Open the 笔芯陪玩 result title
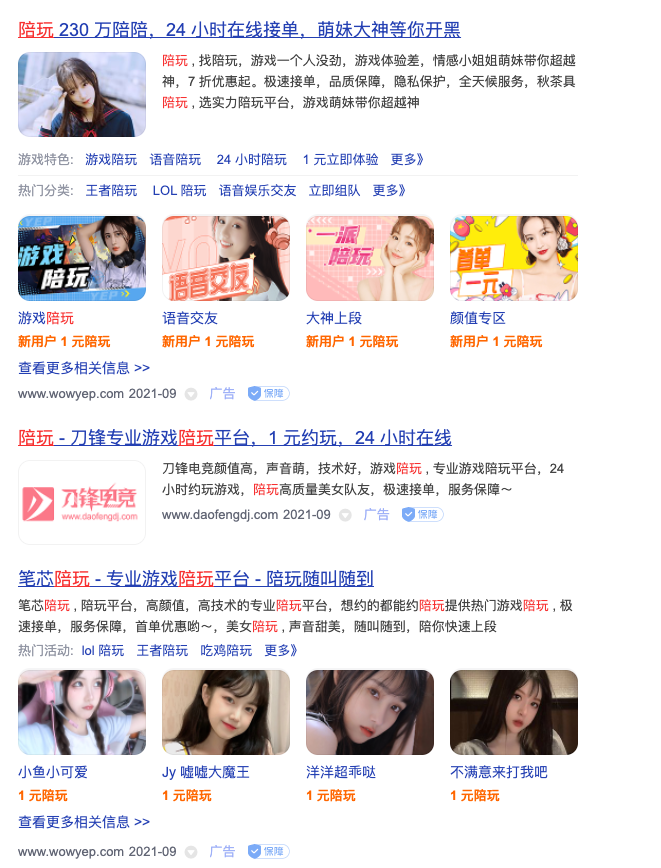The width and height of the screenshot is (661, 868). (x=196, y=578)
